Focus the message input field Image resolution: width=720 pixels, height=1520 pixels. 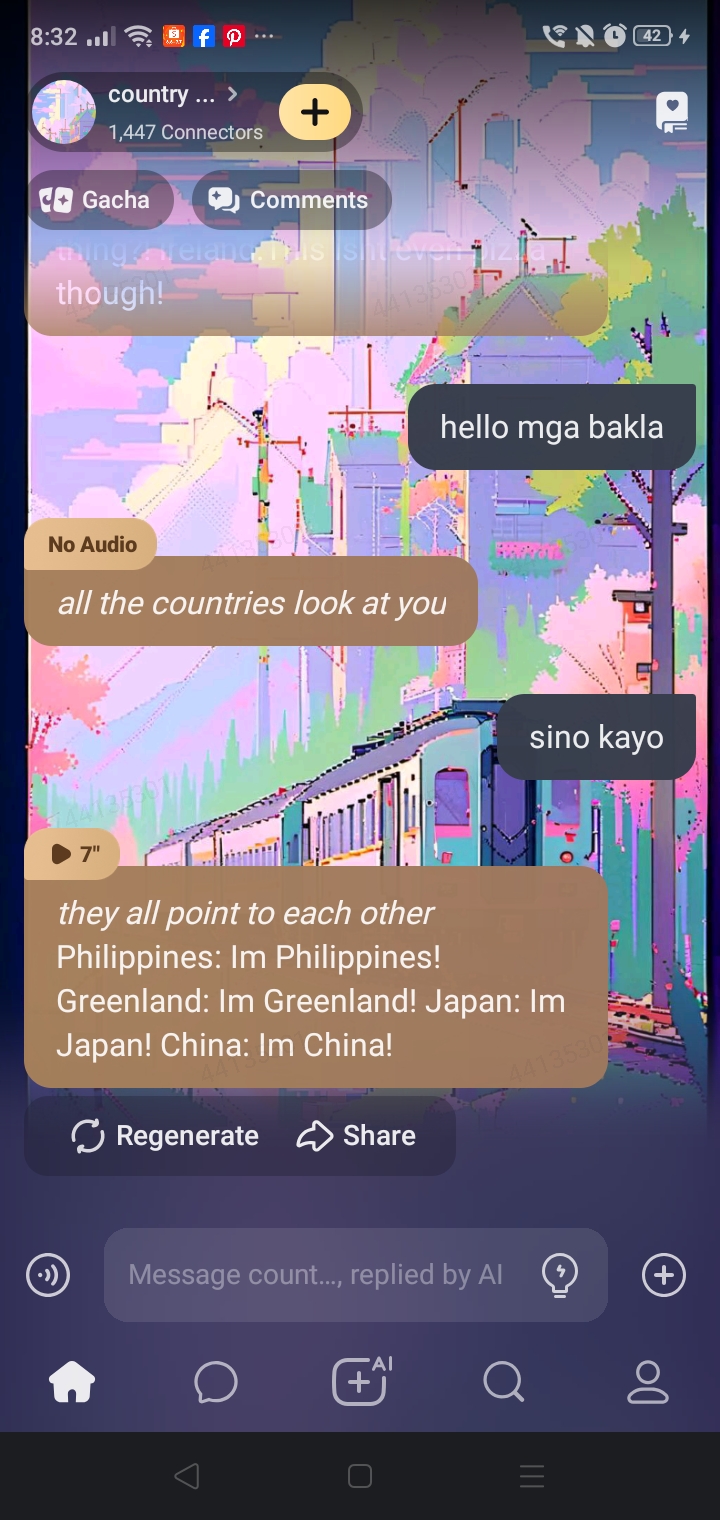coord(315,1275)
